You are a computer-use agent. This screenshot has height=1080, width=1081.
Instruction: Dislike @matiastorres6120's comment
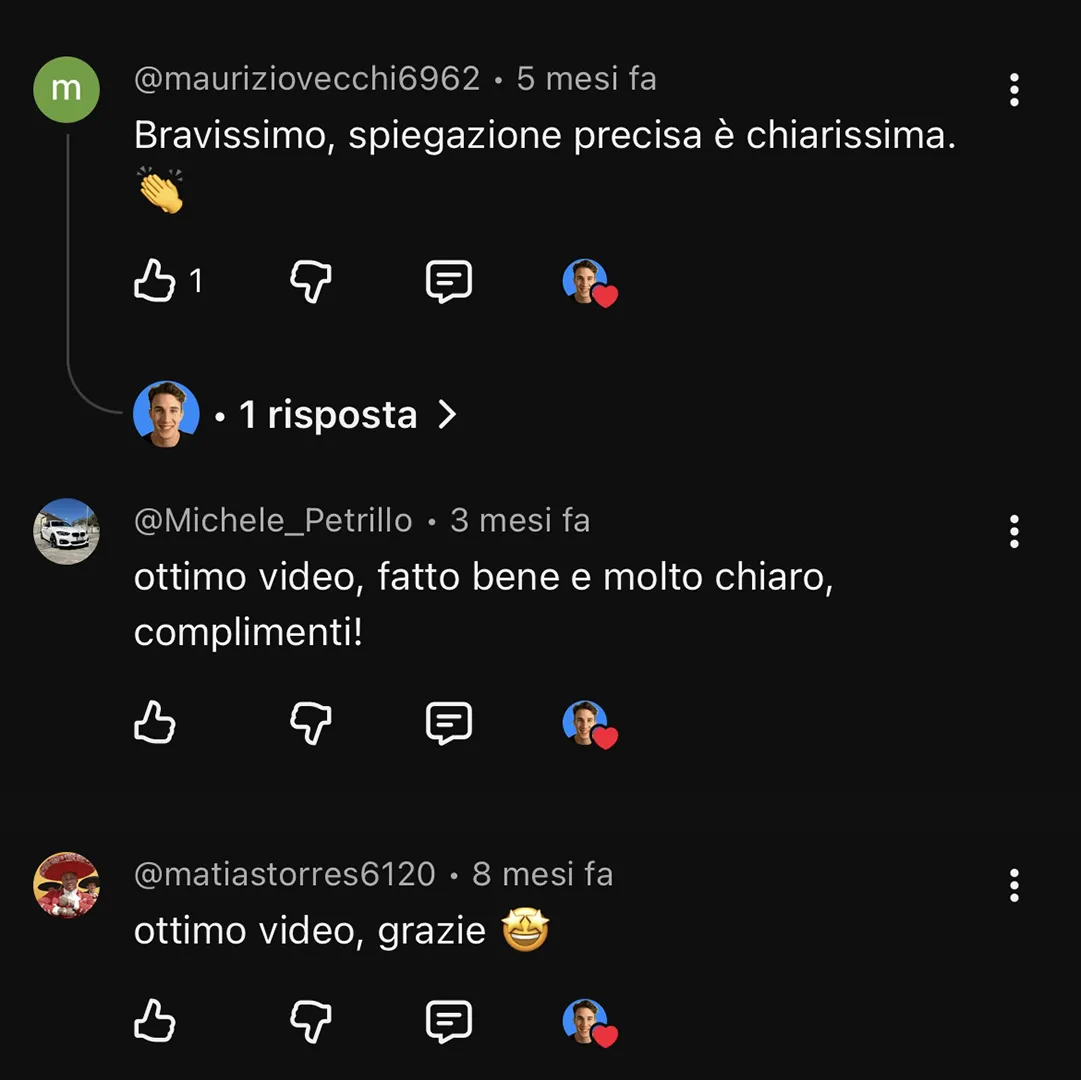point(310,1021)
